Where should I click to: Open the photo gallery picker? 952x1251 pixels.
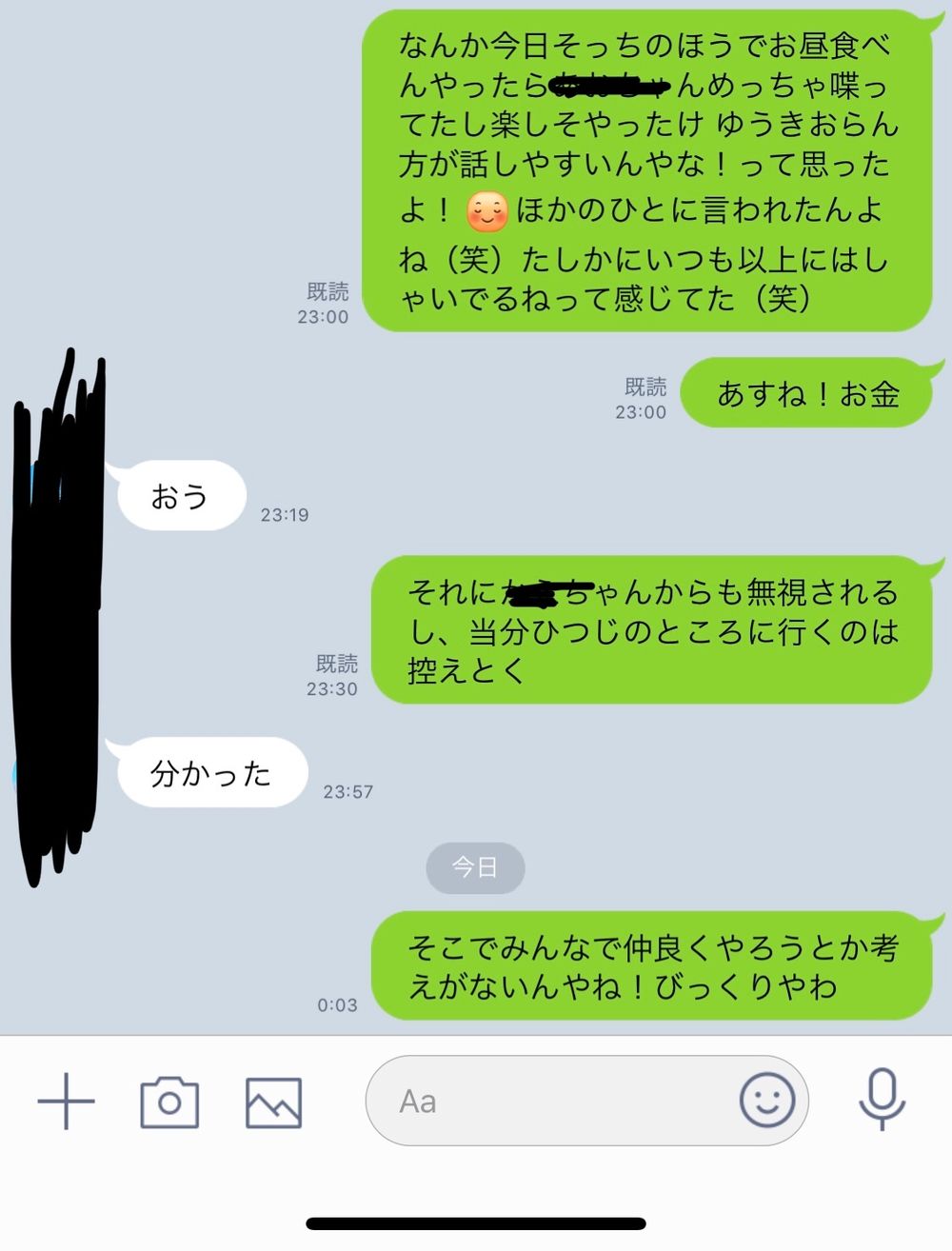point(273,1102)
